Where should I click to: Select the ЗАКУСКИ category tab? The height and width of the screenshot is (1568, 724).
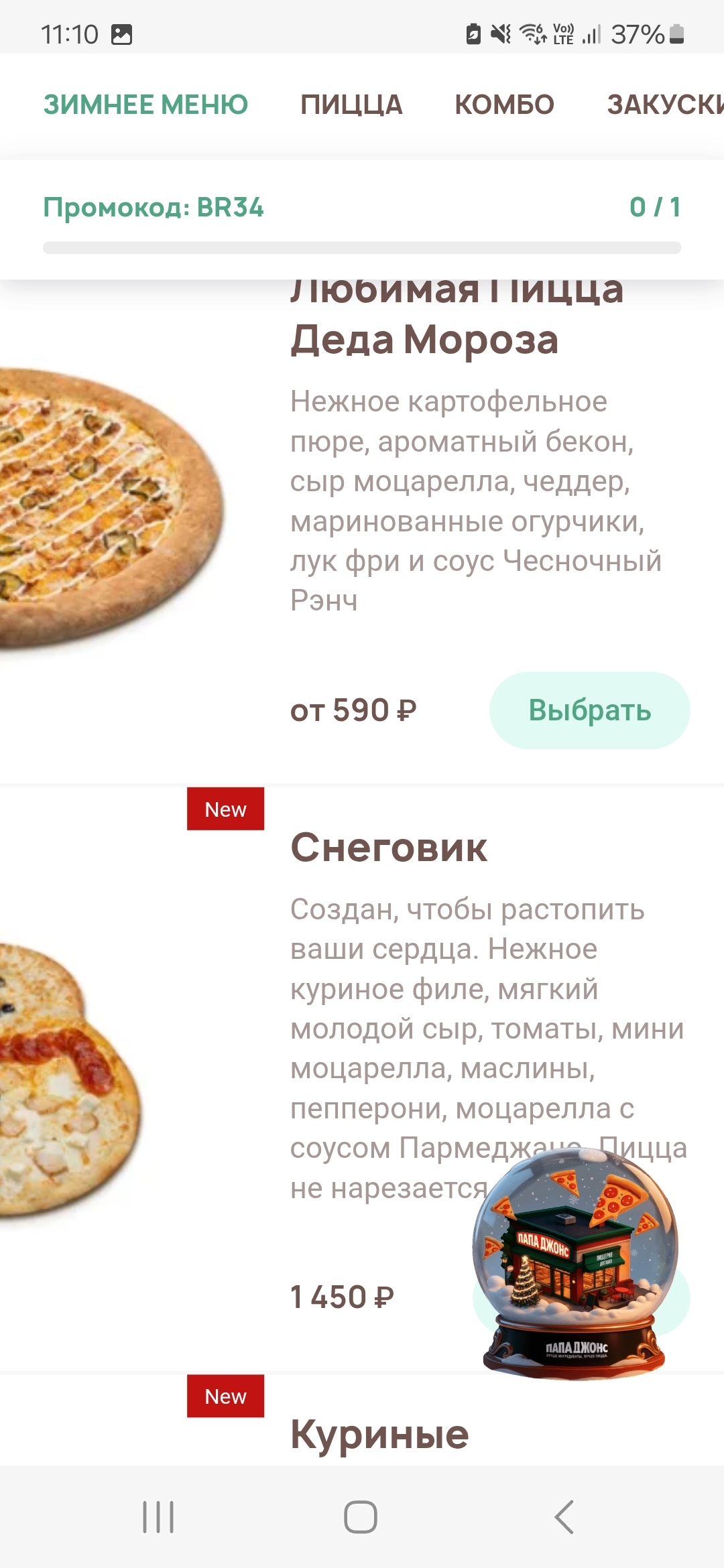click(x=664, y=105)
